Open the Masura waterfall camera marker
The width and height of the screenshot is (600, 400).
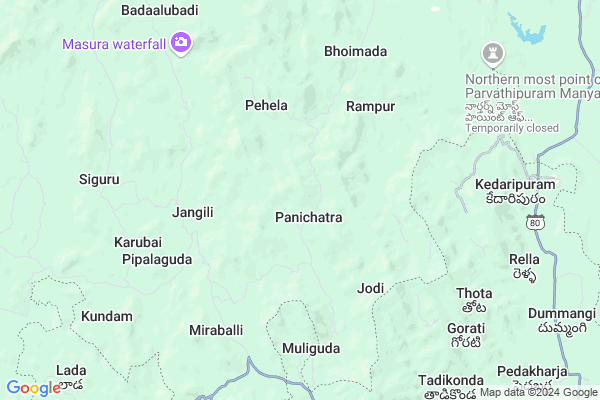(x=181, y=43)
